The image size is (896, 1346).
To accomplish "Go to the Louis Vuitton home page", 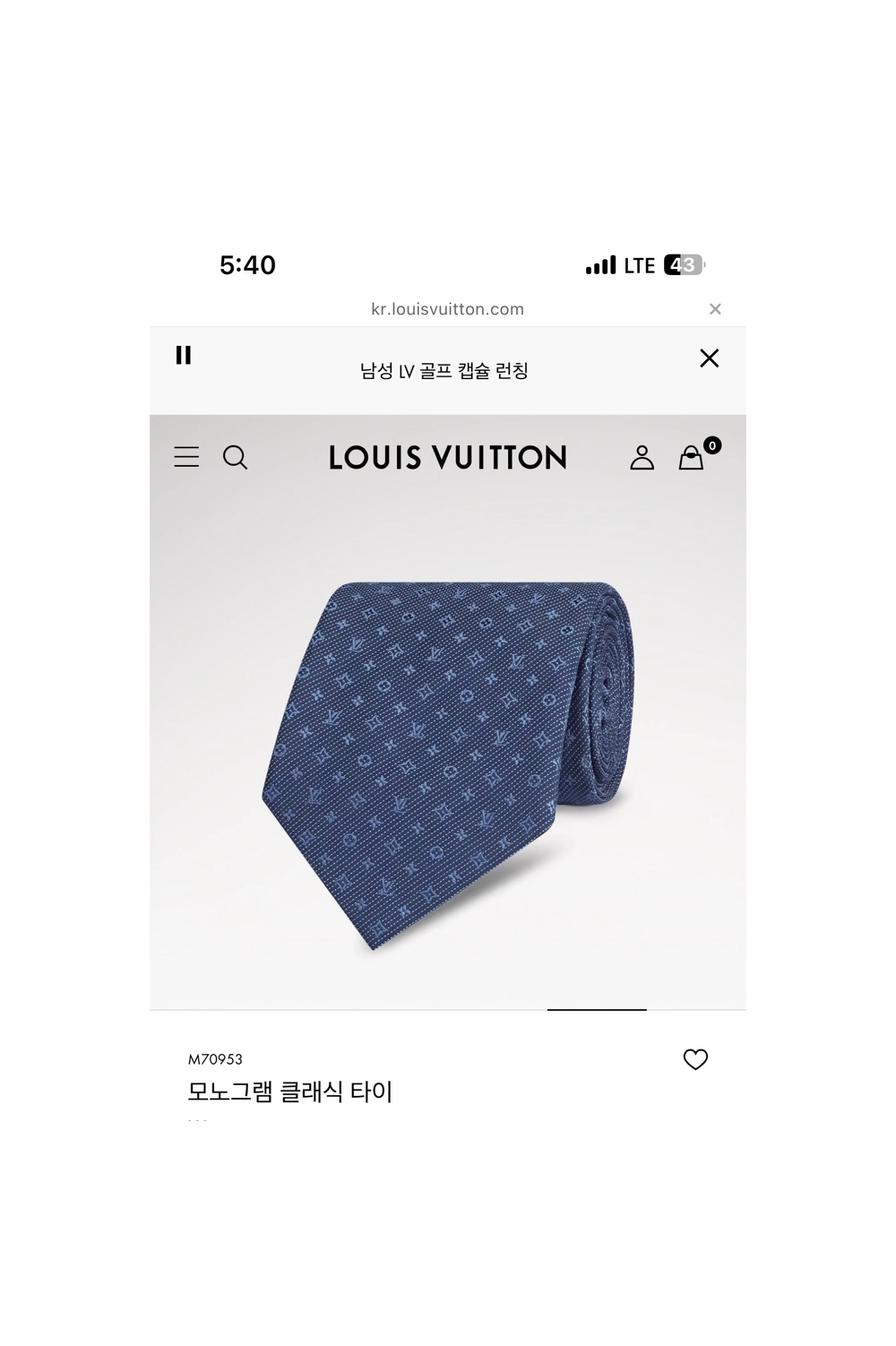I will tap(447, 458).
